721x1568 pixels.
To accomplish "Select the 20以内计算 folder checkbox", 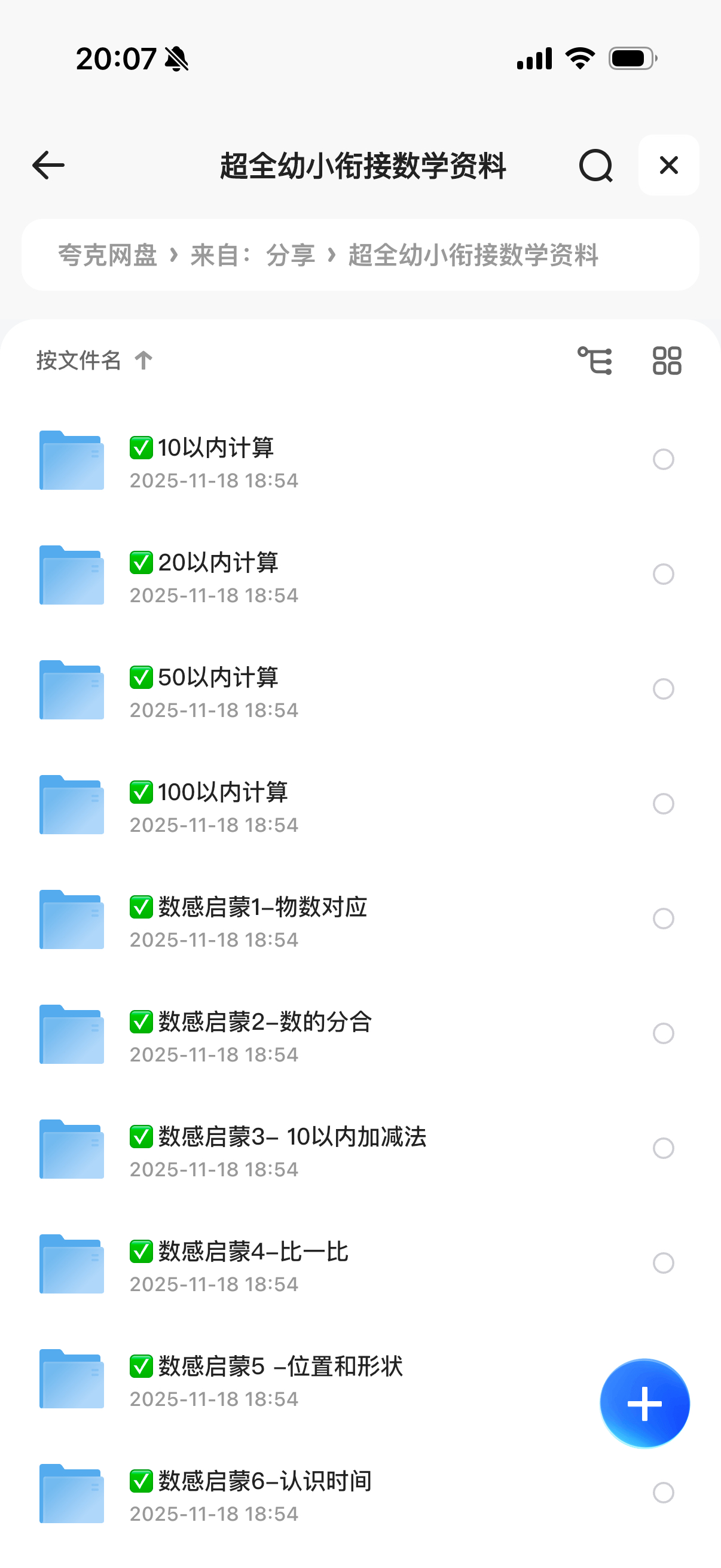I will pos(663,574).
